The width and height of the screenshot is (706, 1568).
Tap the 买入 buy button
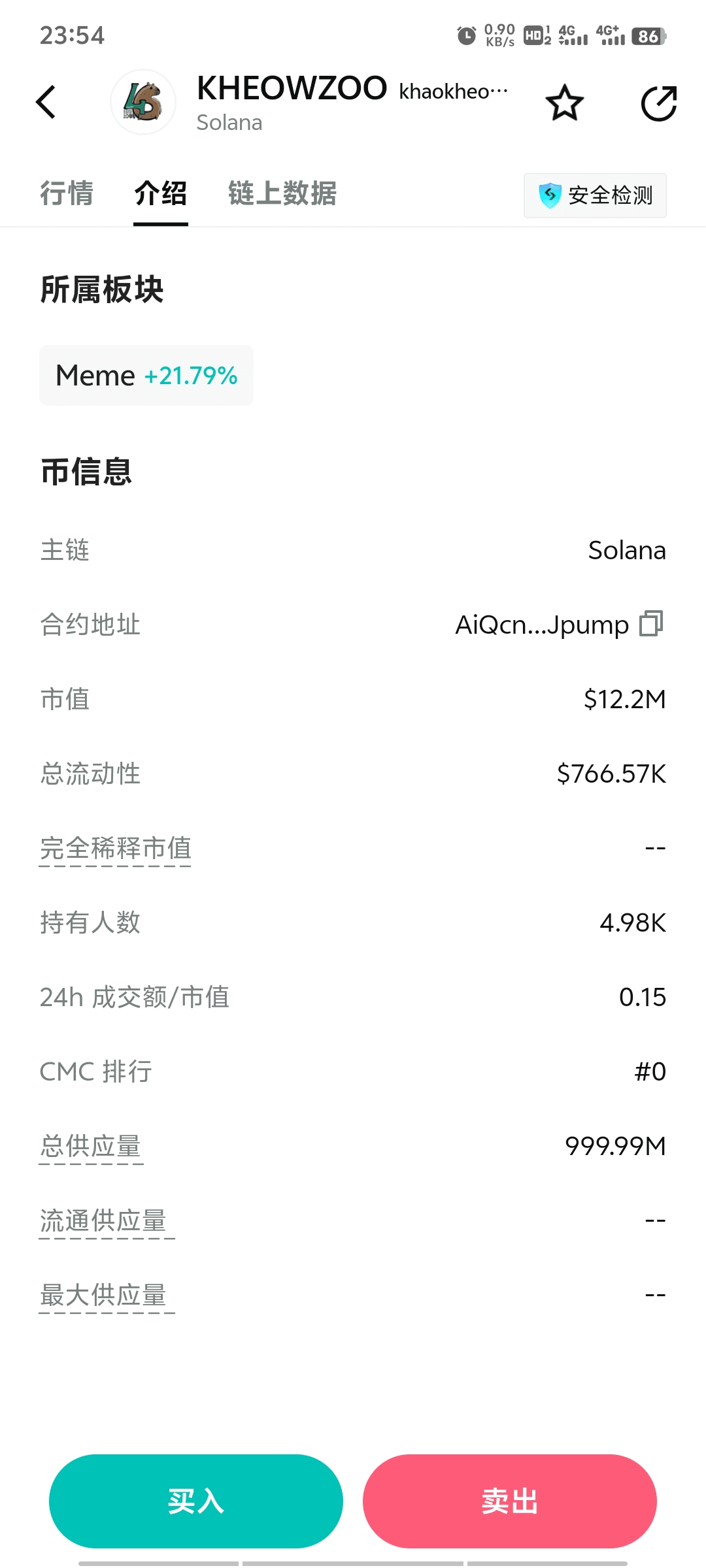pyautogui.click(x=196, y=1501)
